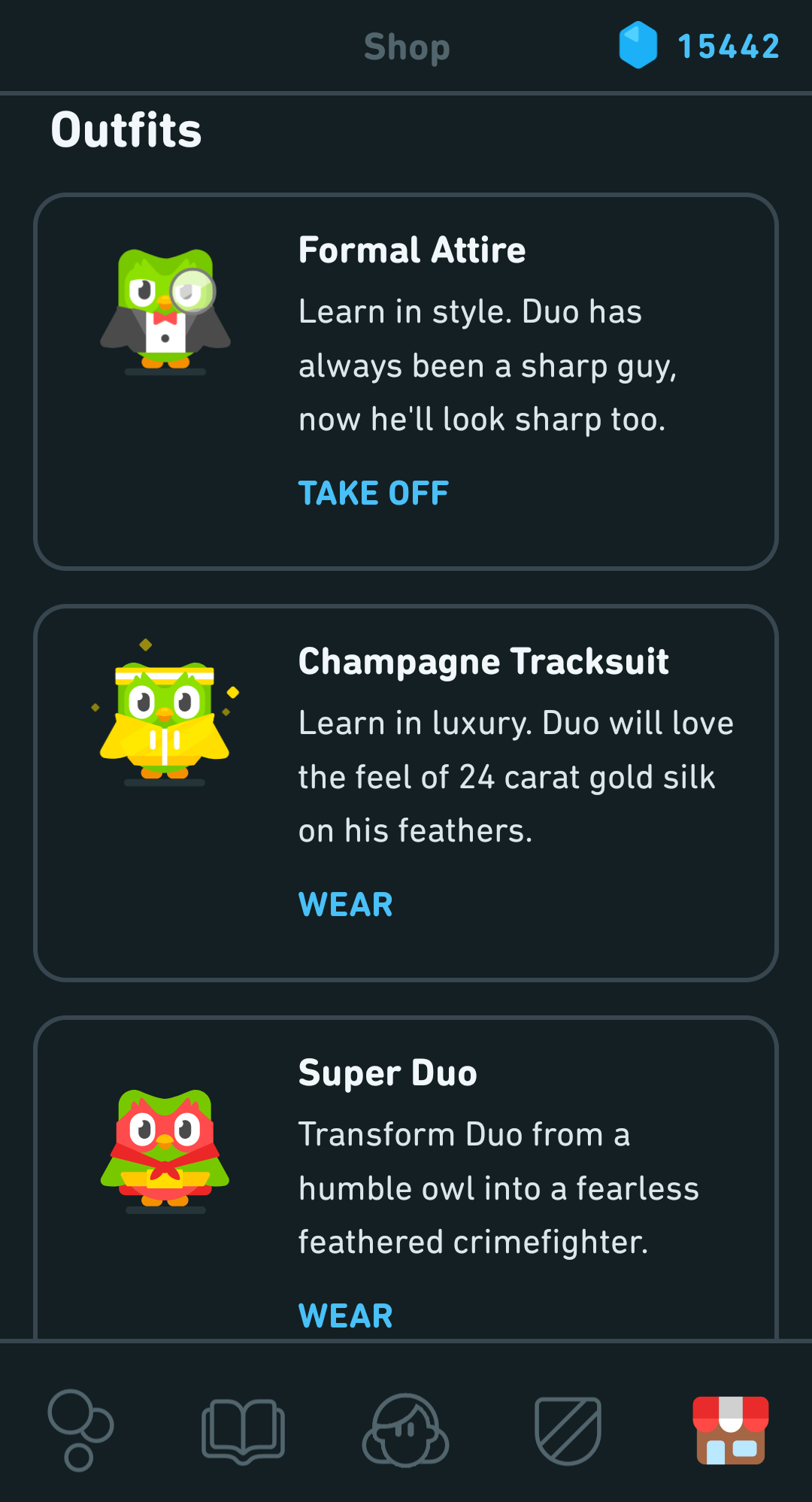The width and height of the screenshot is (812, 1502).
Task: Select the Outfits section heading
Action: click(126, 129)
